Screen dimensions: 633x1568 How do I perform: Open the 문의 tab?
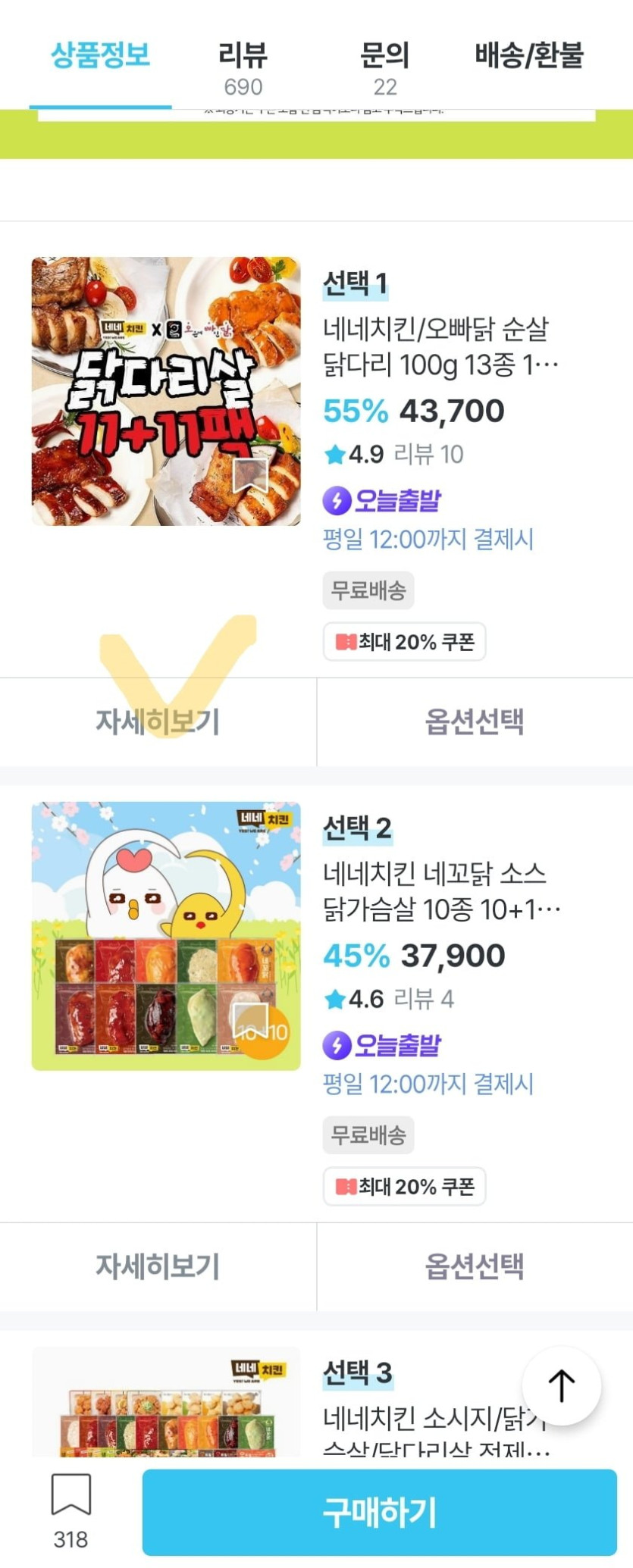[384, 67]
